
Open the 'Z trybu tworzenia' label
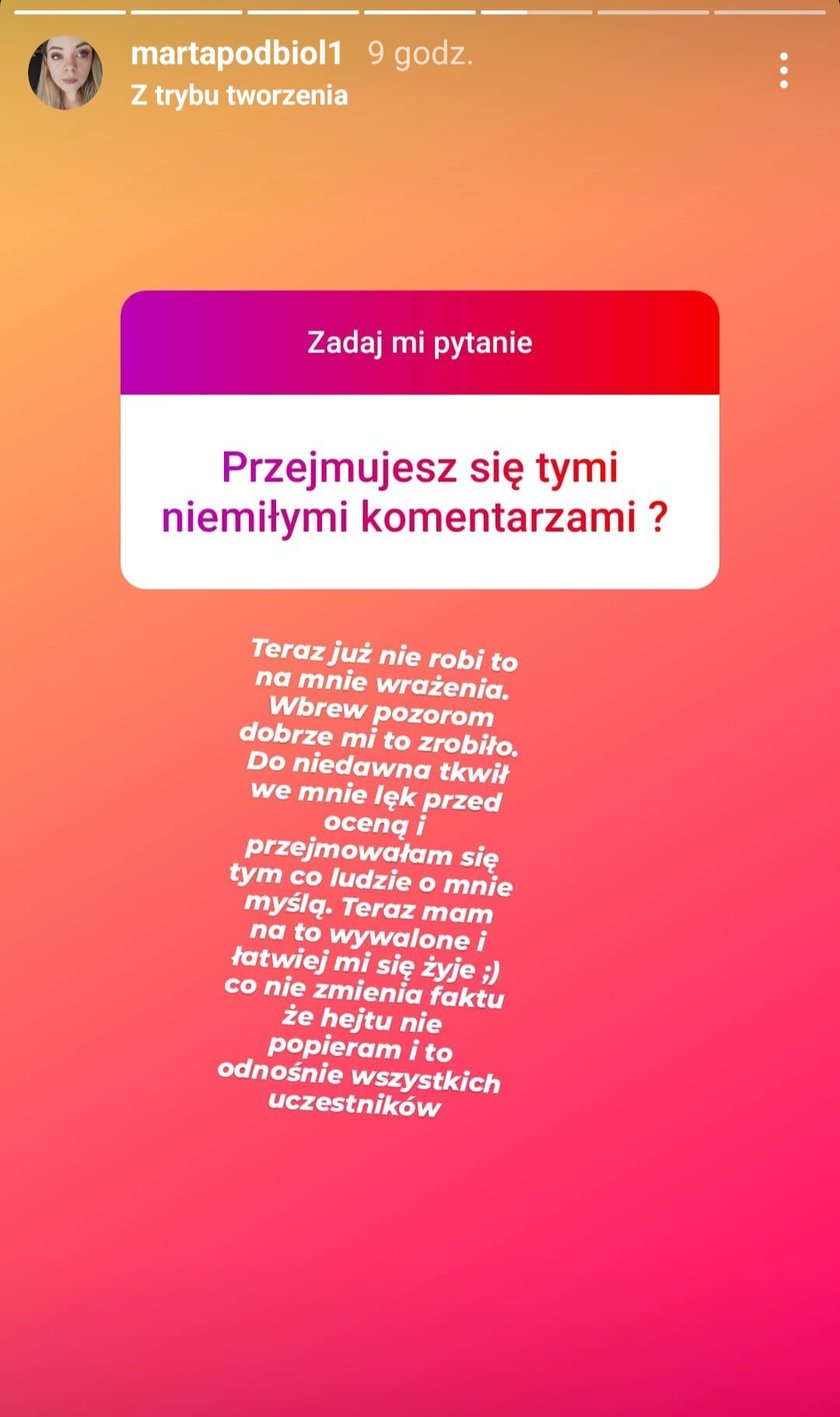click(x=239, y=96)
